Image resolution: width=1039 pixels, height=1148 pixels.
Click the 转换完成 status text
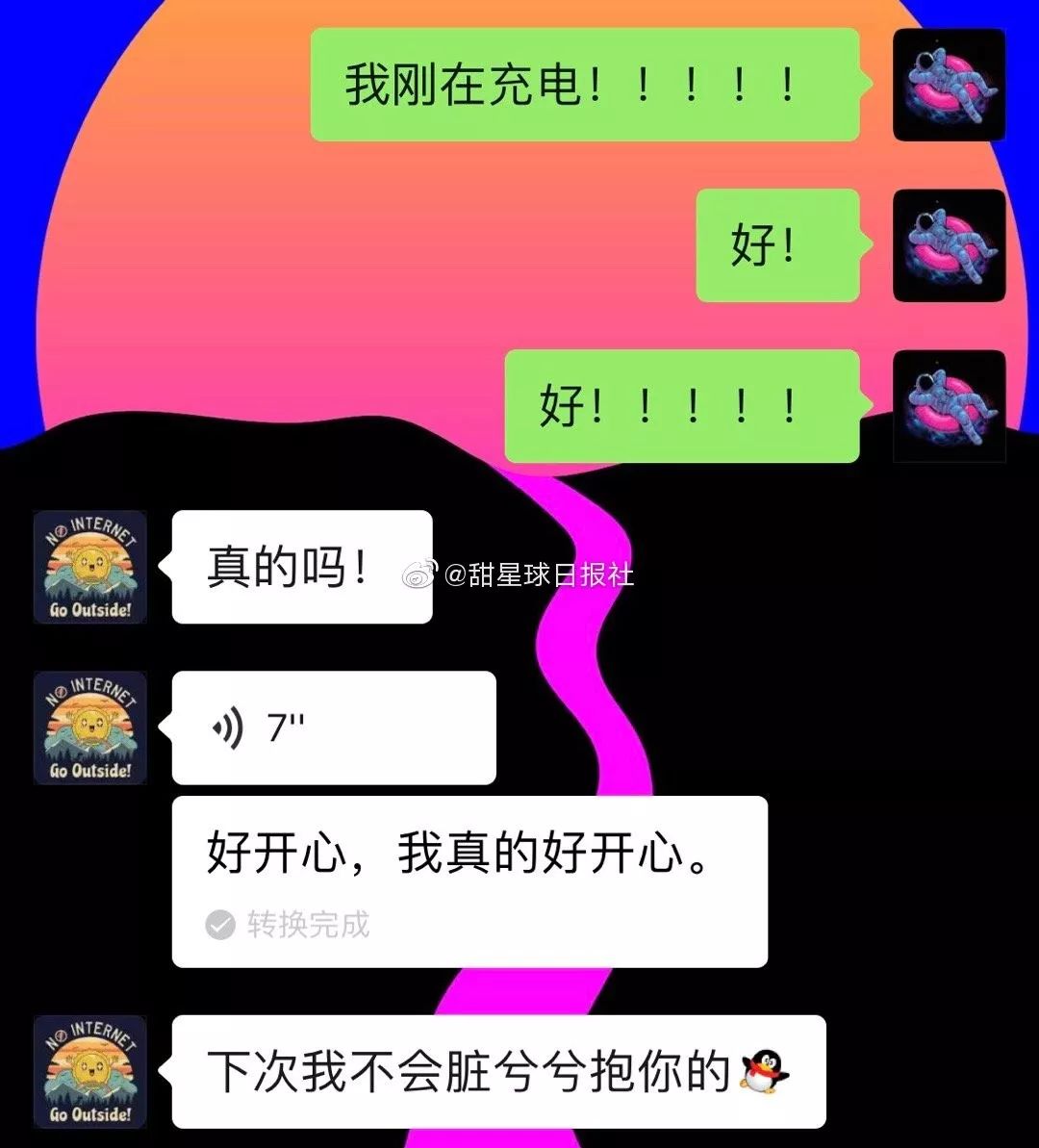click(x=308, y=927)
